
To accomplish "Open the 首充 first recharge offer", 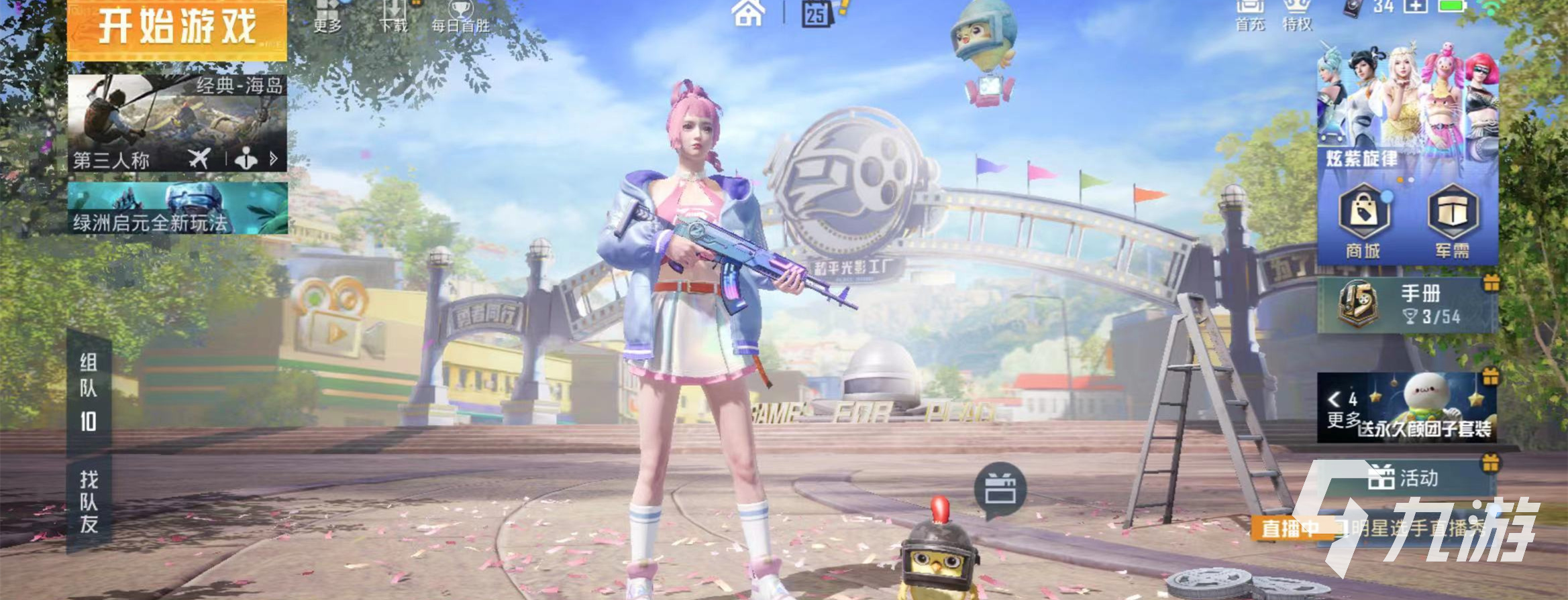I will 1250,15.
